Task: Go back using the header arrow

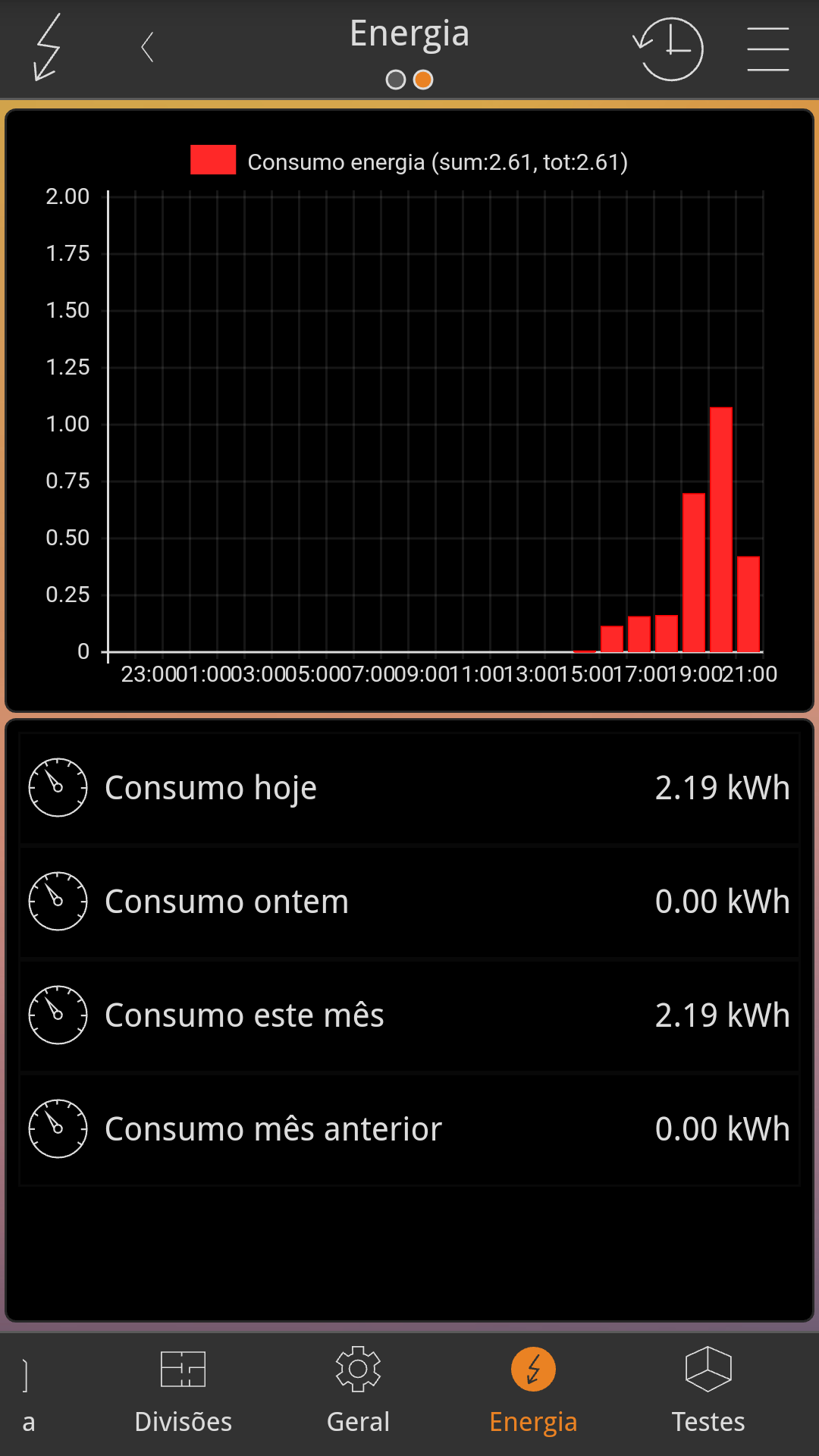Action: point(148,48)
